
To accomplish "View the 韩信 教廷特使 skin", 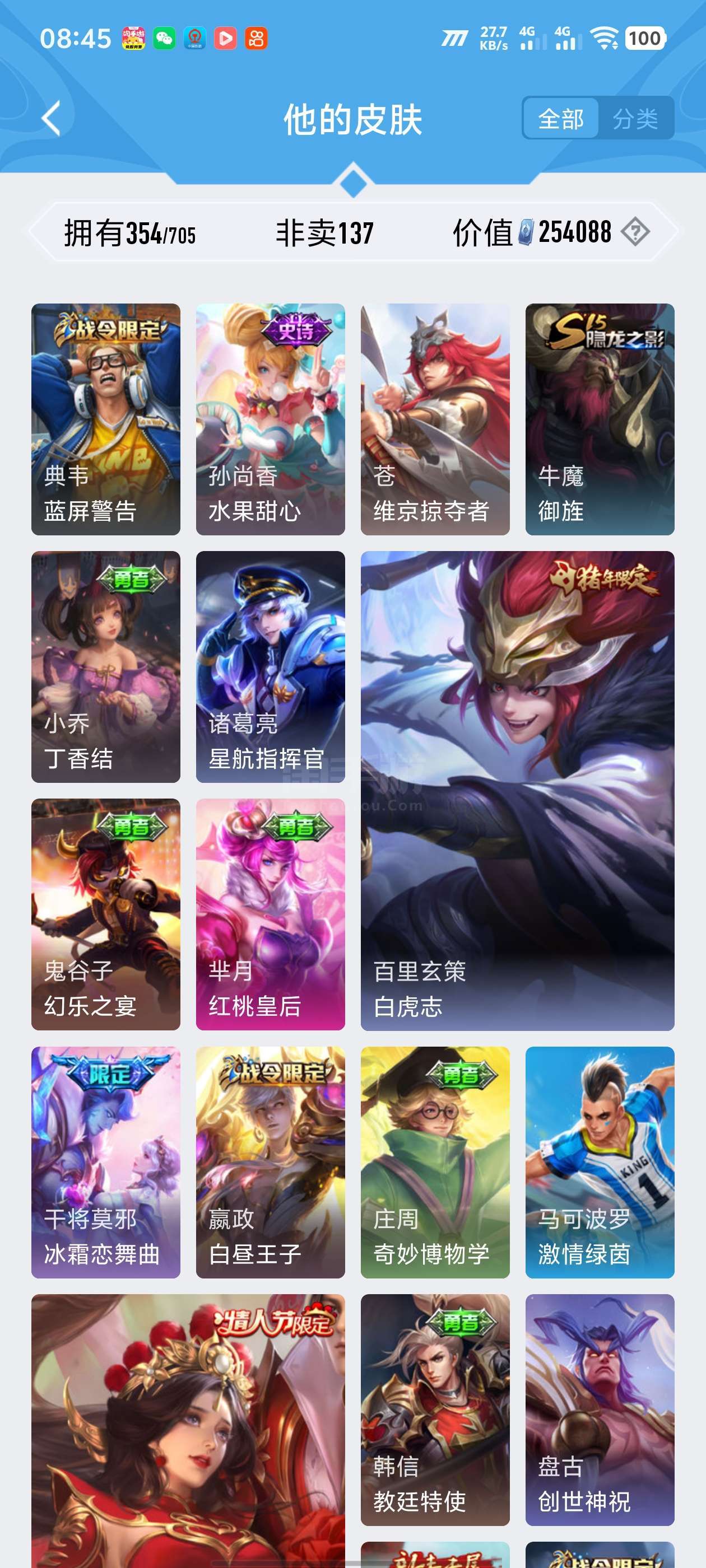I will 435,1410.
